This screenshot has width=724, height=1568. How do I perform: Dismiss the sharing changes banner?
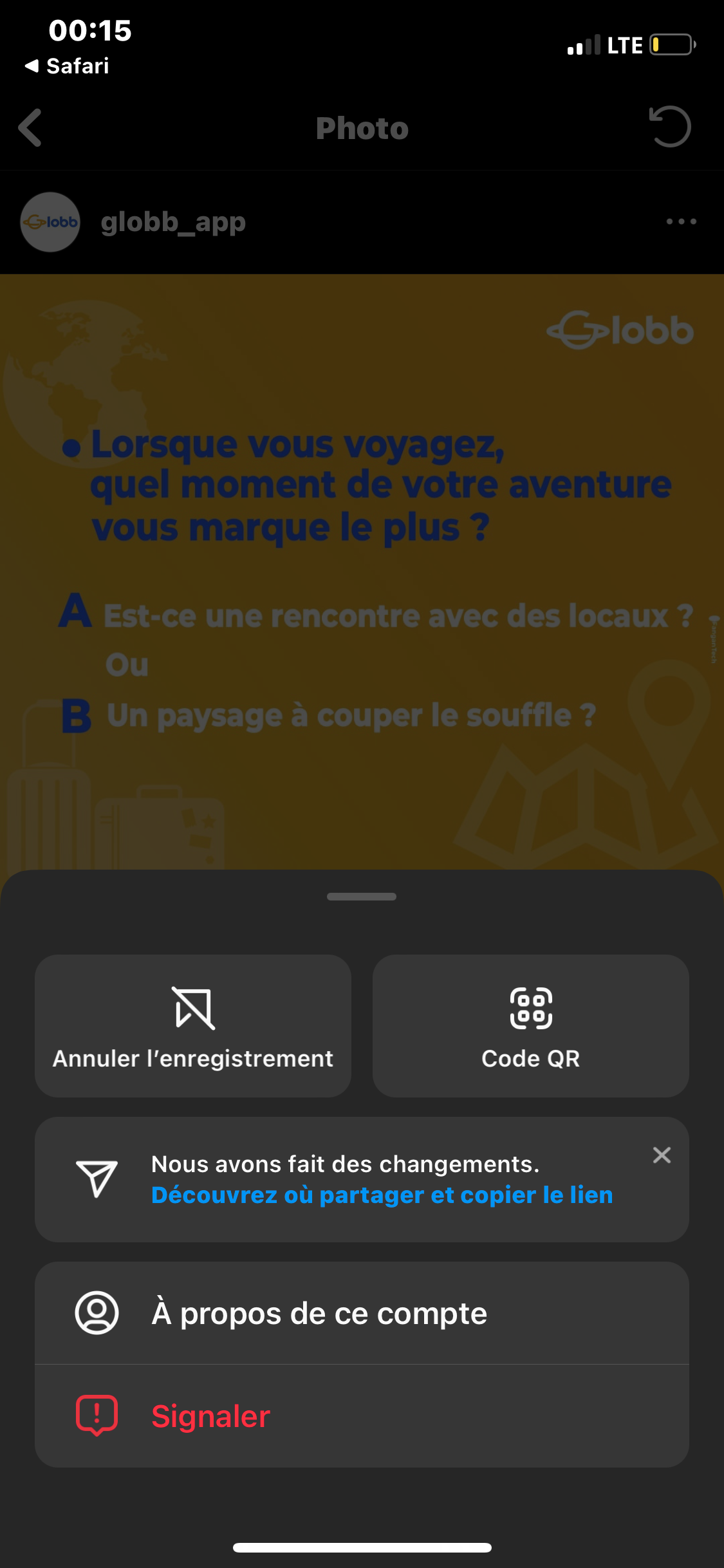662,1155
